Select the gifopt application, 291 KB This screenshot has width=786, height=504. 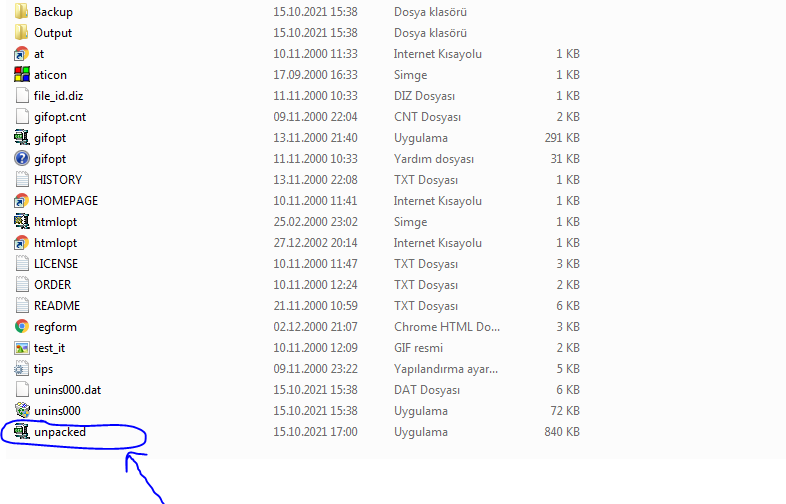(x=49, y=138)
